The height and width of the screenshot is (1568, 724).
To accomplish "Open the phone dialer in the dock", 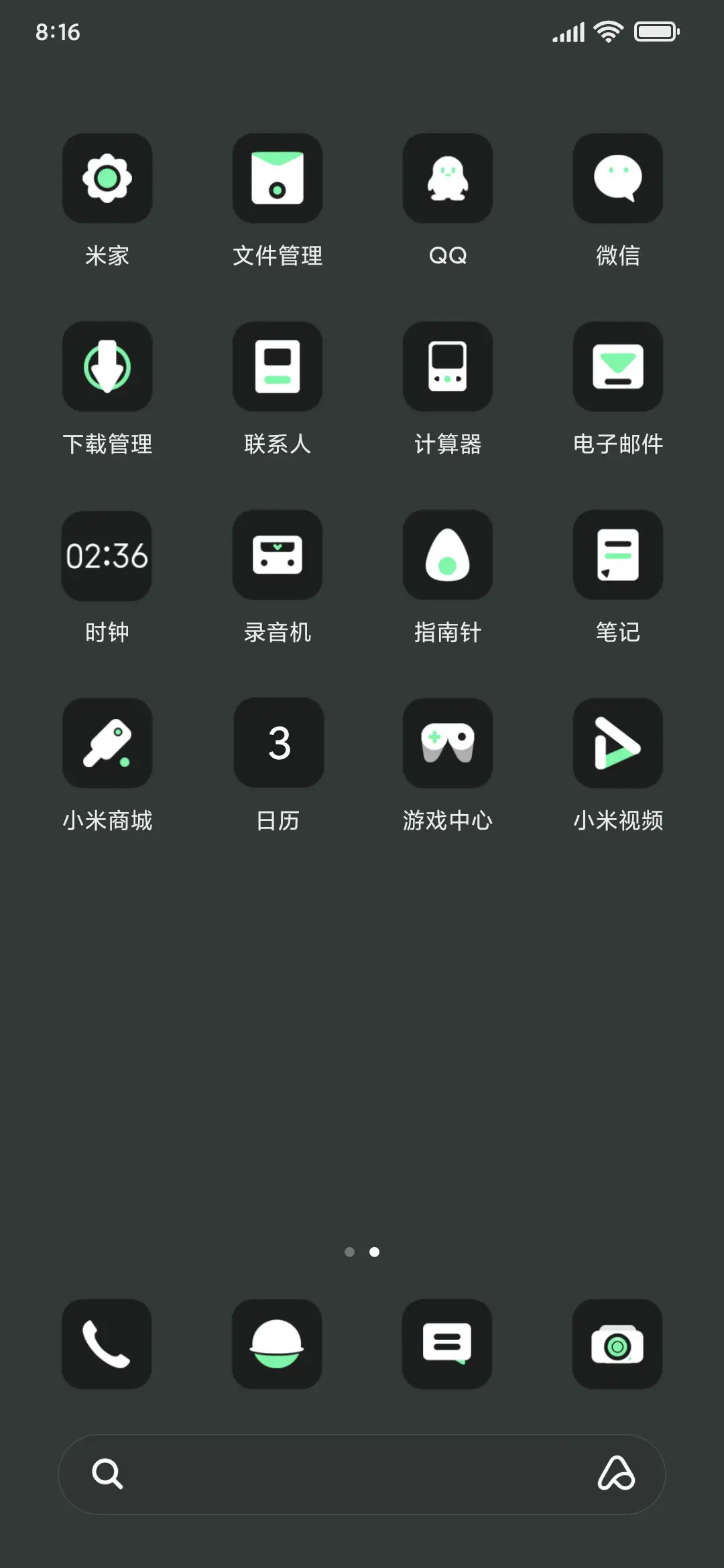I will pyautogui.click(x=107, y=1345).
